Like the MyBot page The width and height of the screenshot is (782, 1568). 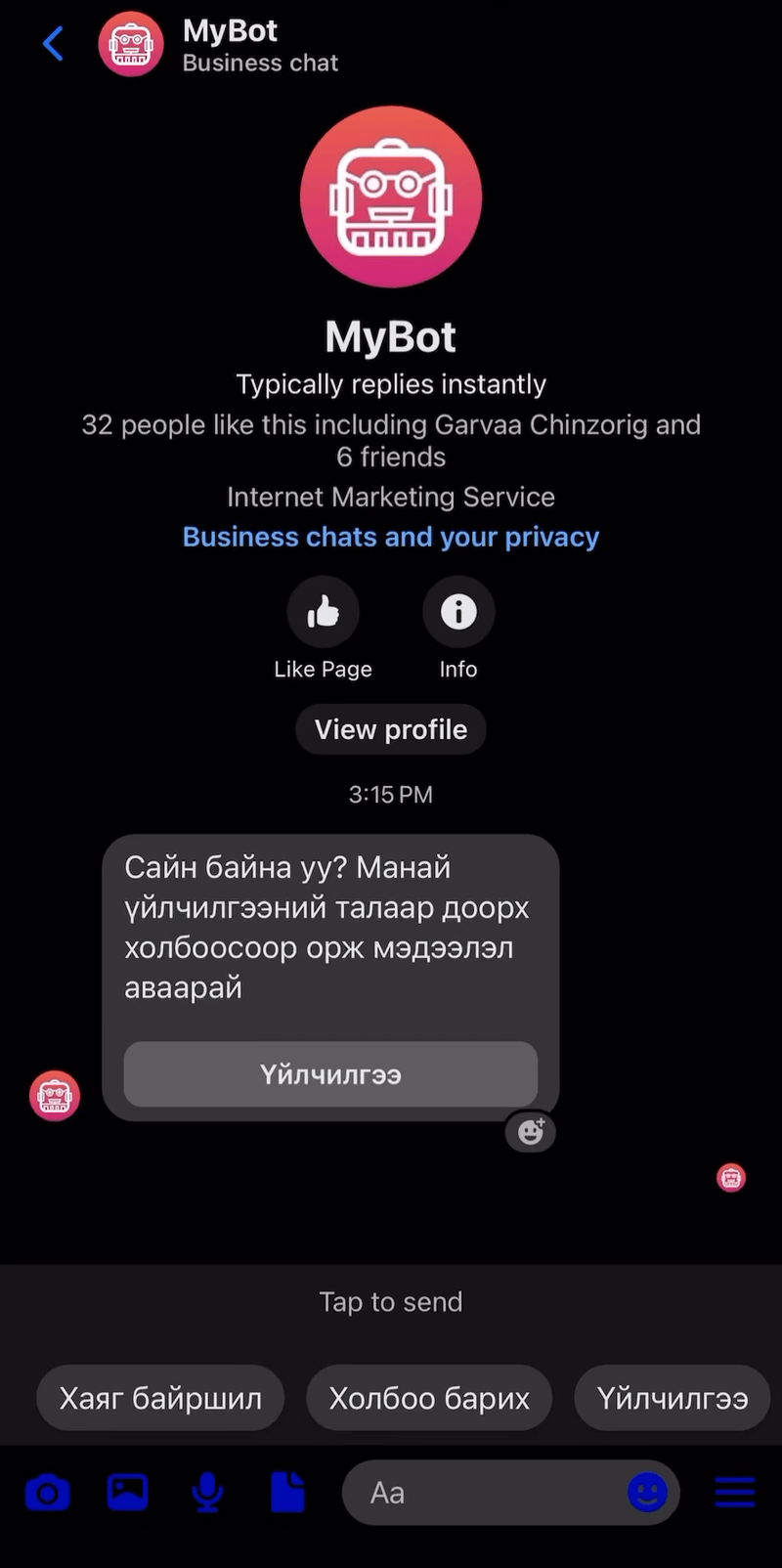(x=323, y=613)
